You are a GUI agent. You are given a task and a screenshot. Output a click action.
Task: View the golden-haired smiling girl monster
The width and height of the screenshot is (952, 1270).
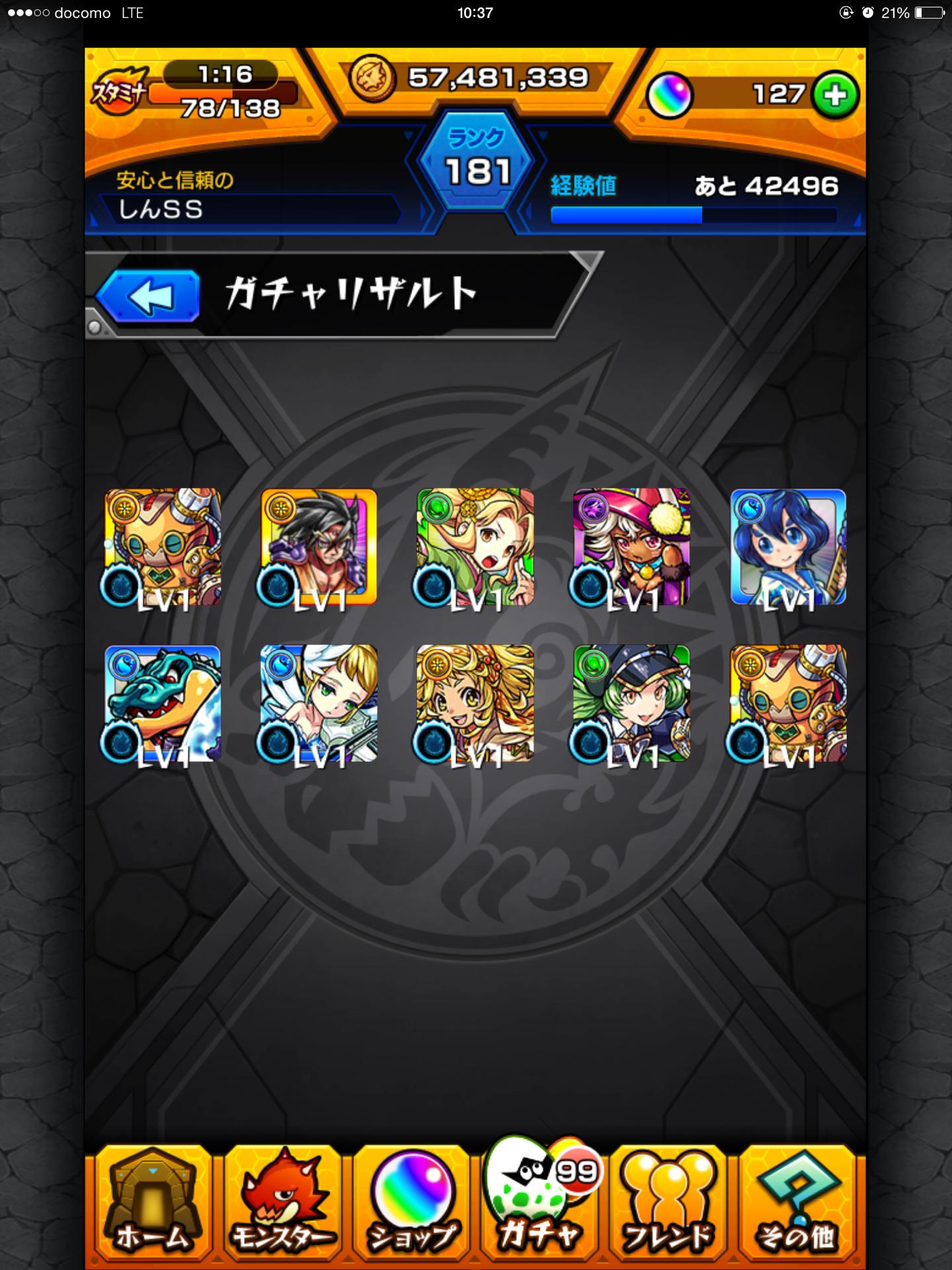coord(475,703)
